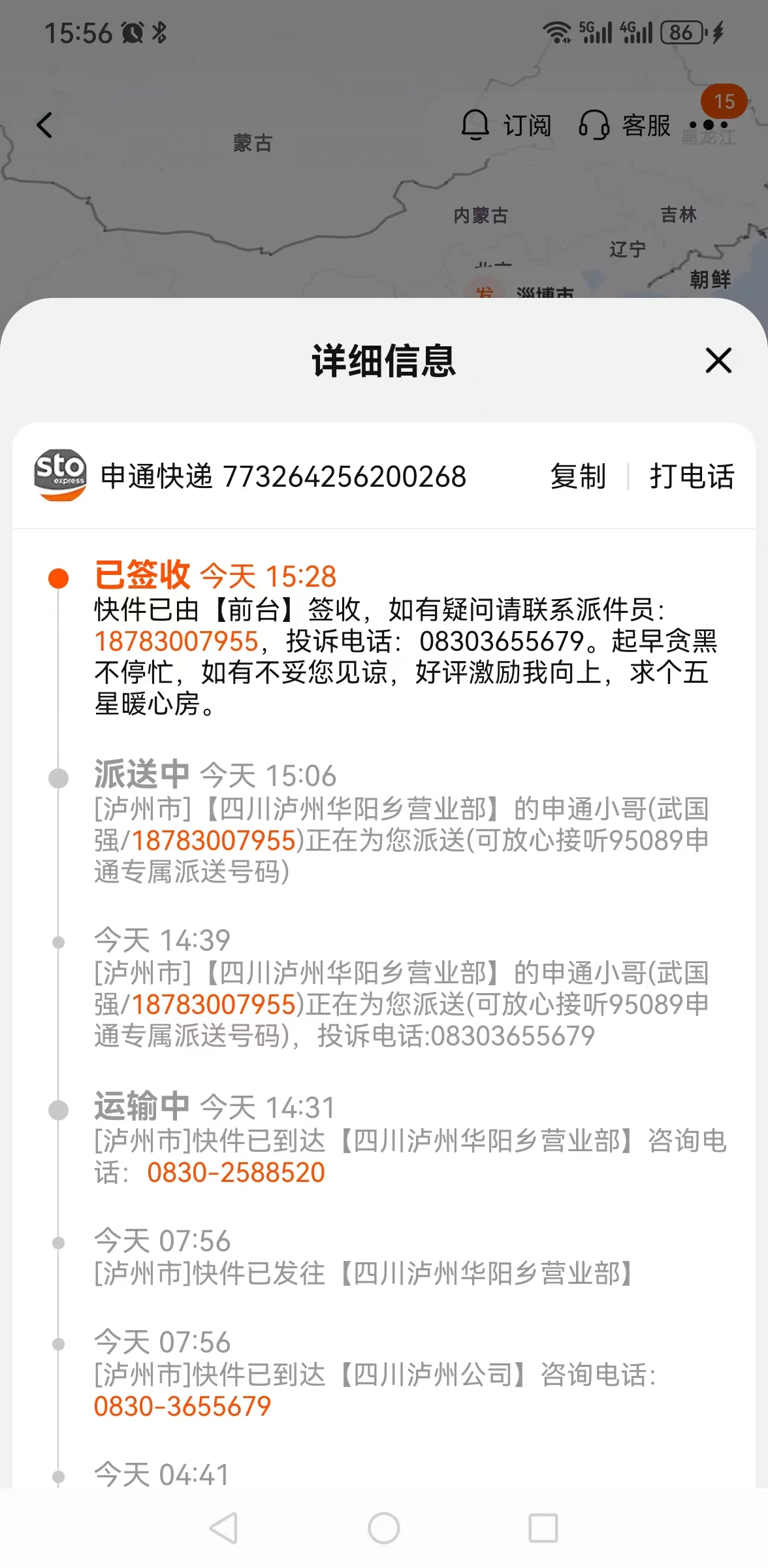
Task: Go back using the top-left arrow
Action: (x=44, y=125)
